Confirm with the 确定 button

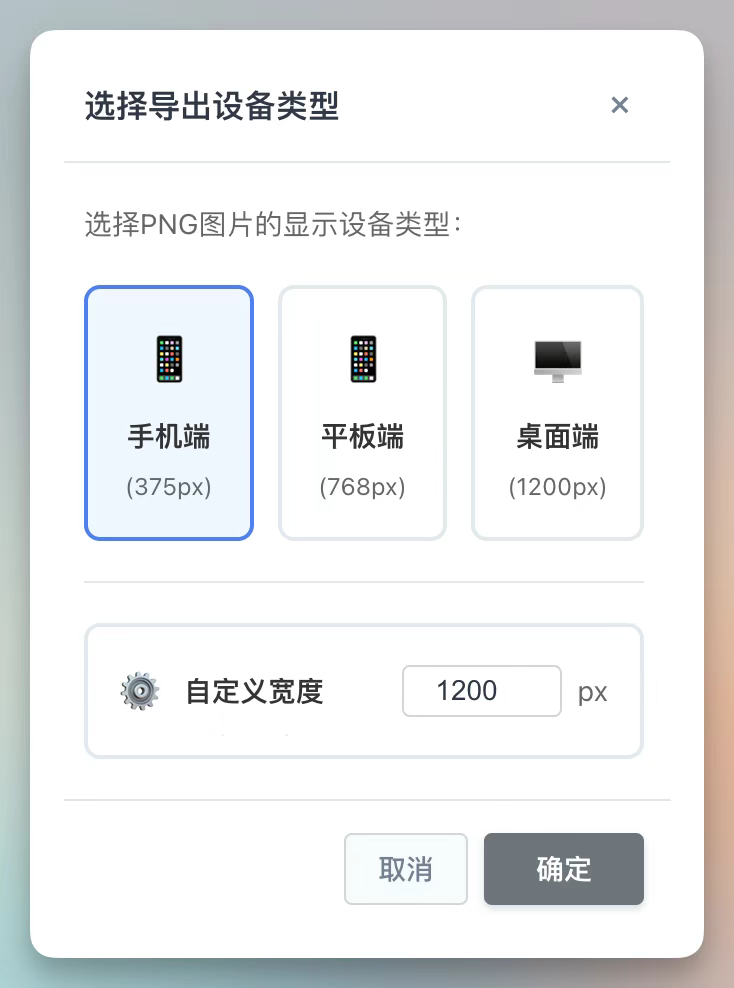click(x=563, y=869)
